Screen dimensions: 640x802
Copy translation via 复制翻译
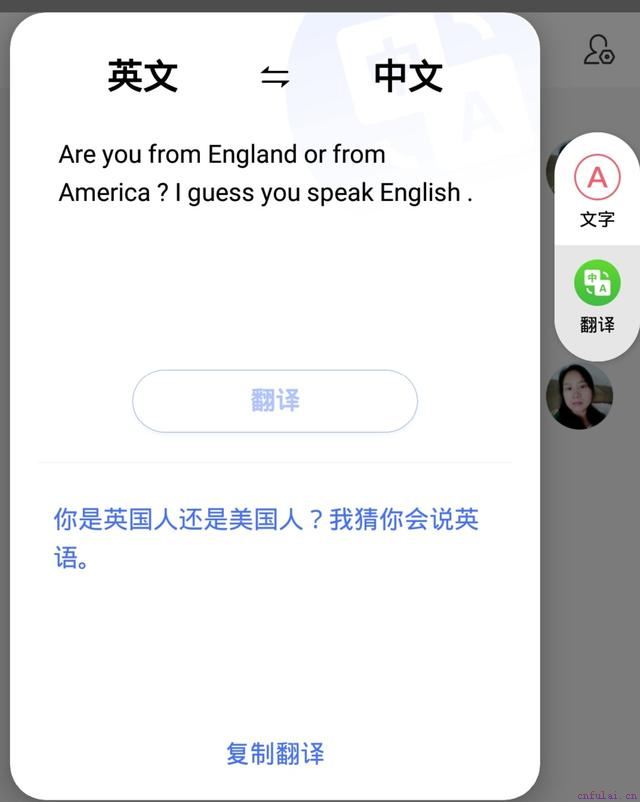pyautogui.click(x=275, y=753)
